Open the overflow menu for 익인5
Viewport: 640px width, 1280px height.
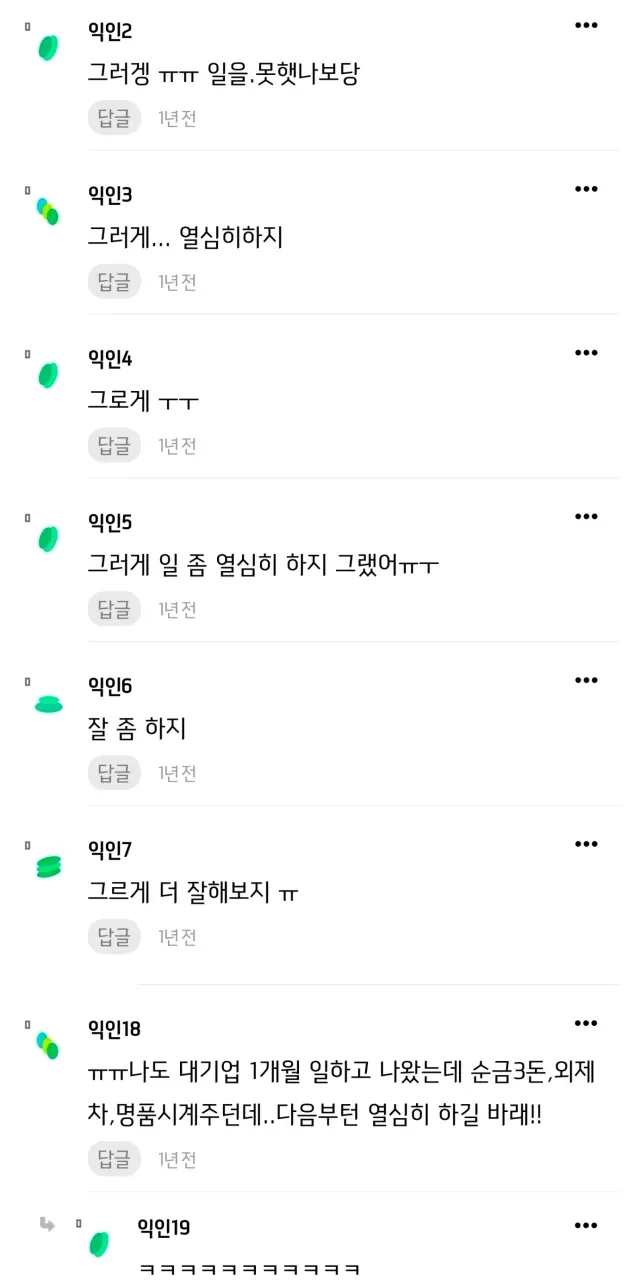point(586,516)
